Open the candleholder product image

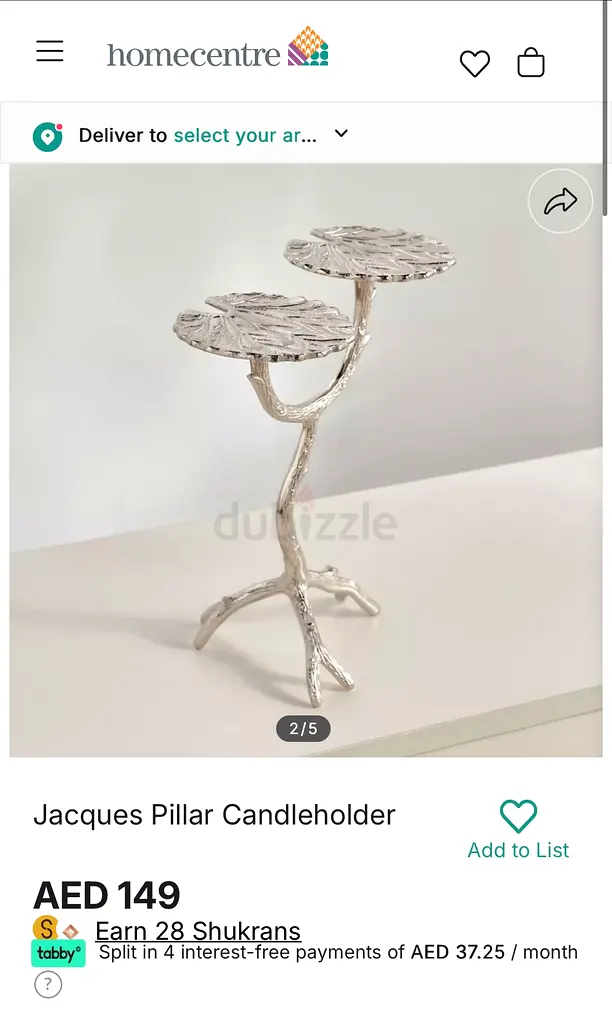point(305,460)
